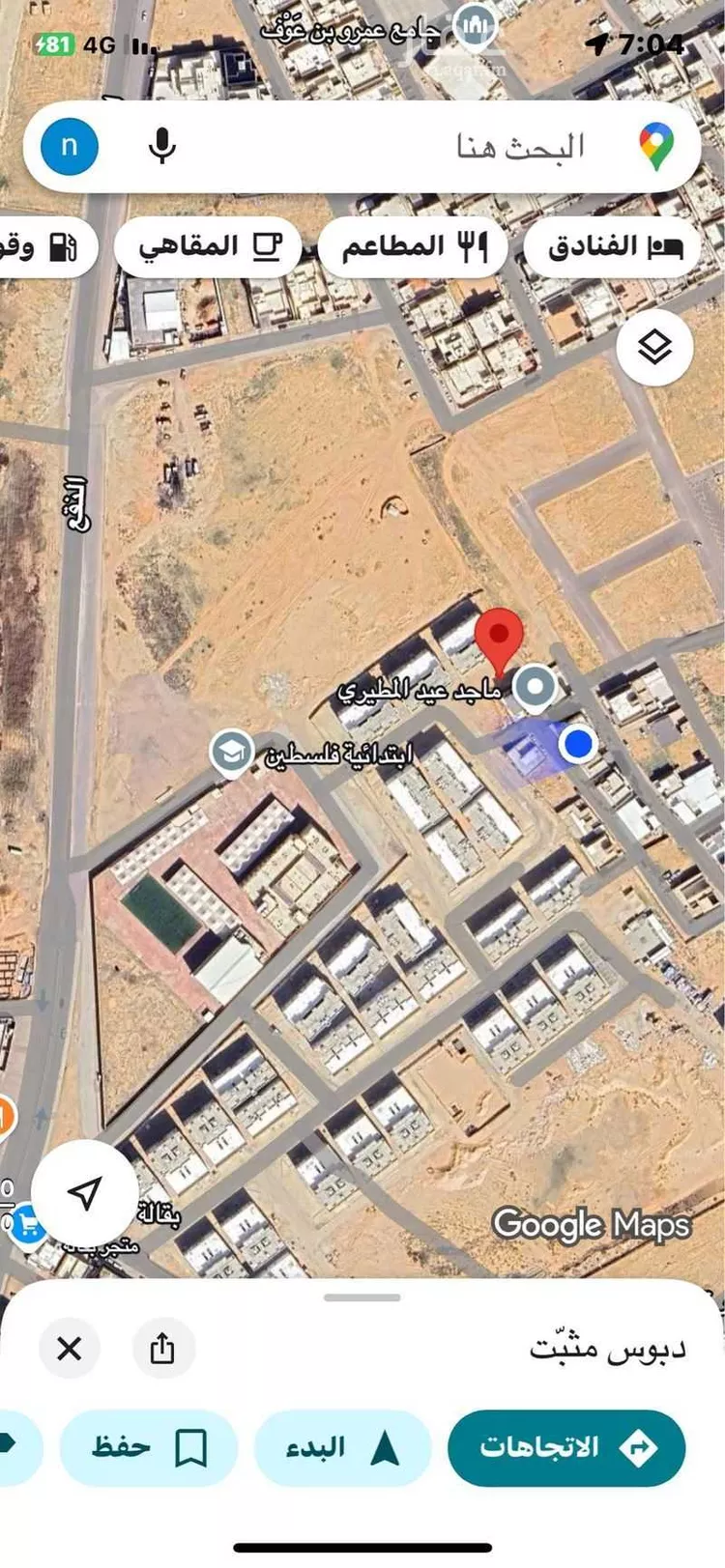Viewport: 725px width, 1568px height.
Task: Open the map layers button
Action: [654, 346]
